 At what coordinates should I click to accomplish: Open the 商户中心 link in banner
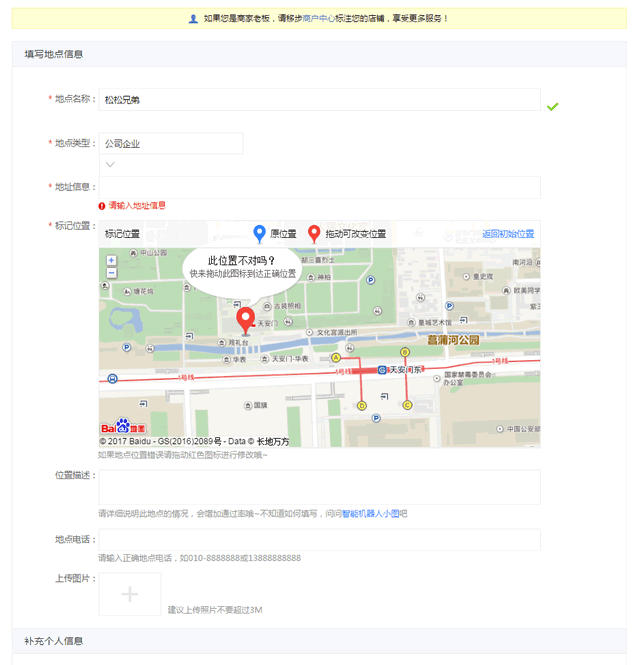[x=321, y=18]
